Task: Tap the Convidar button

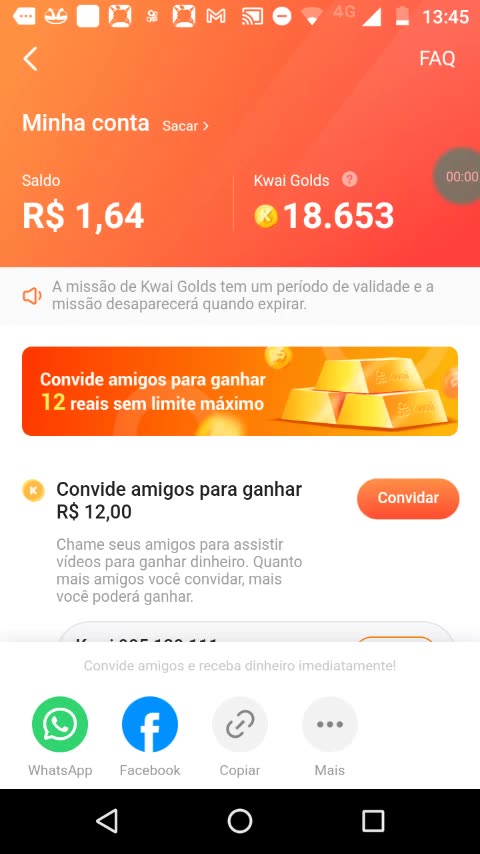Action: pos(408,498)
